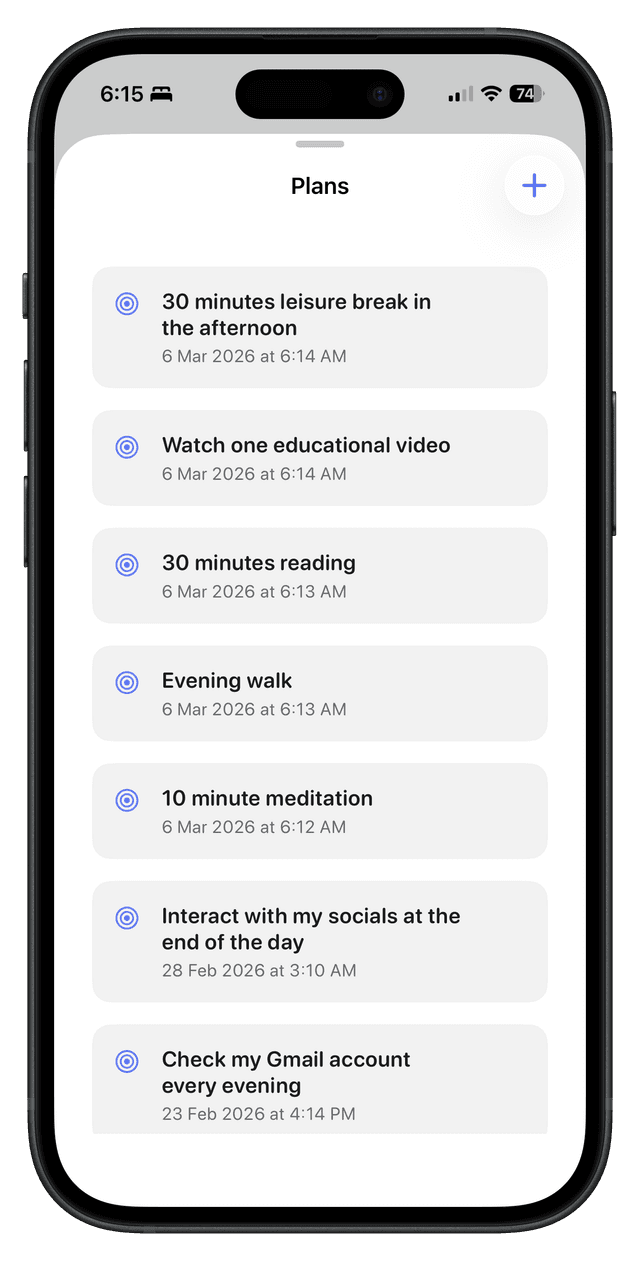
Task: Open the Check my Gmail account plan
Action: (x=320, y=1080)
